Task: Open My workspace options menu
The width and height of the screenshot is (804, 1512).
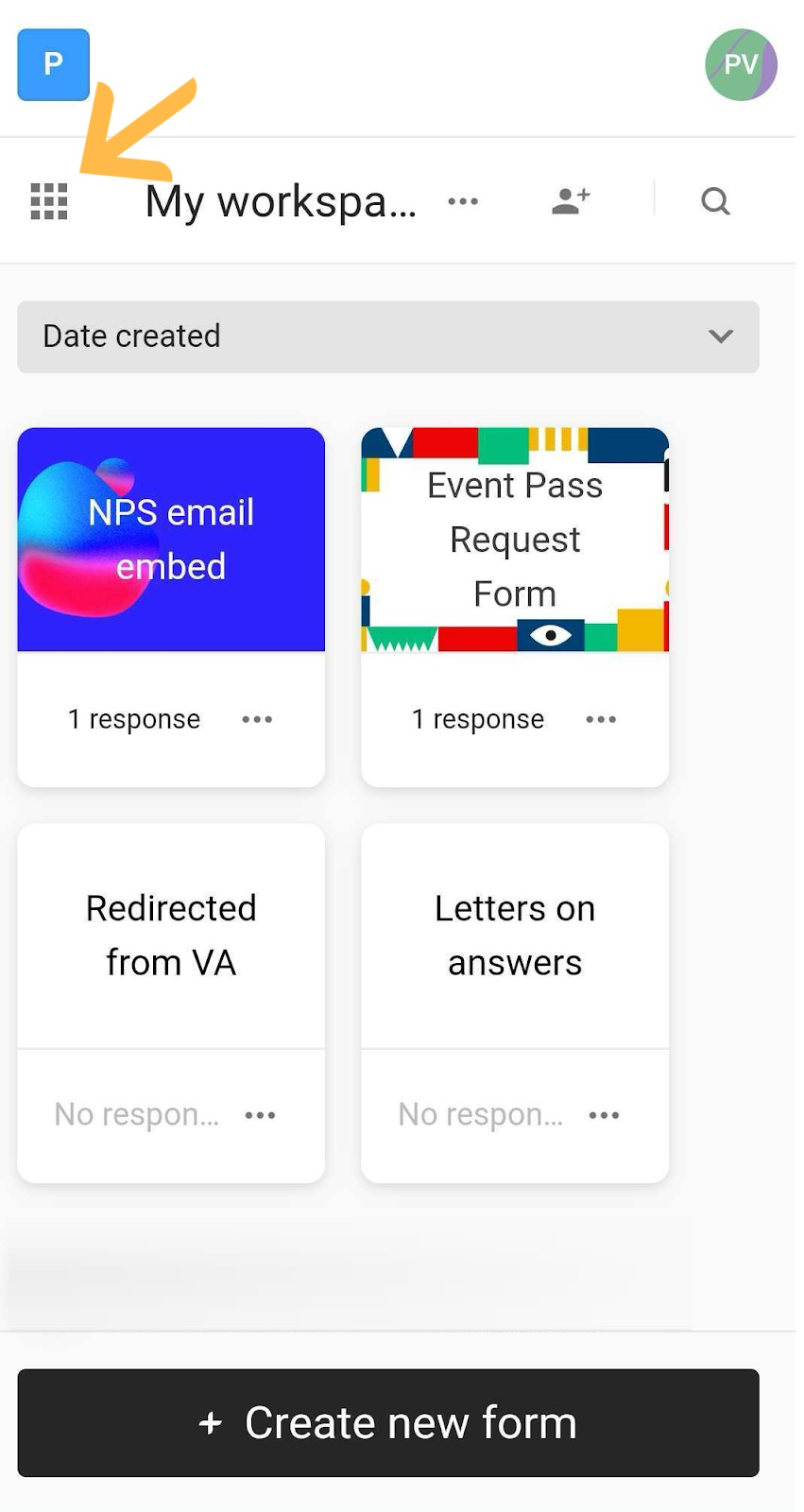Action: pyautogui.click(x=463, y=201)
